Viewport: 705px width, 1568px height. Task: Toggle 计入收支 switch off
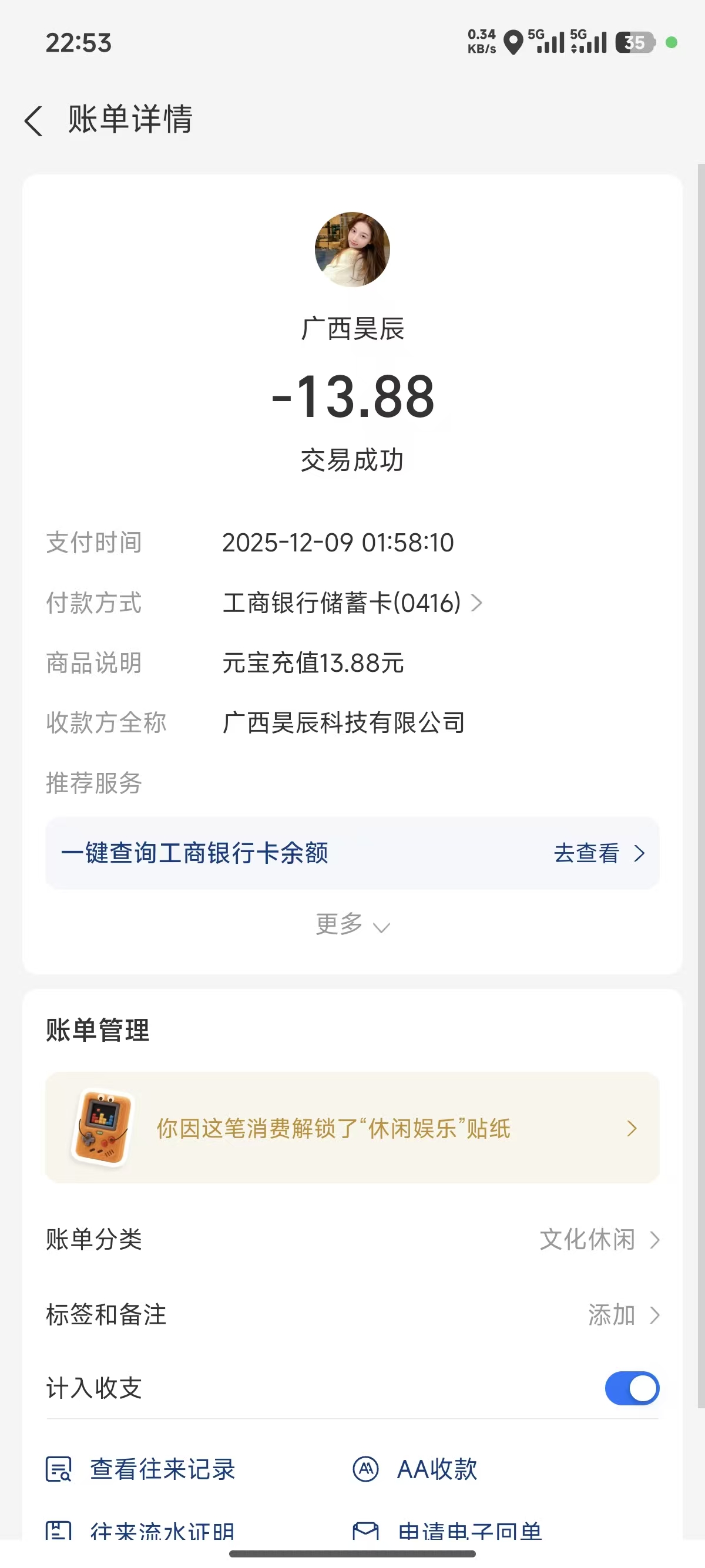[632, 1388]
